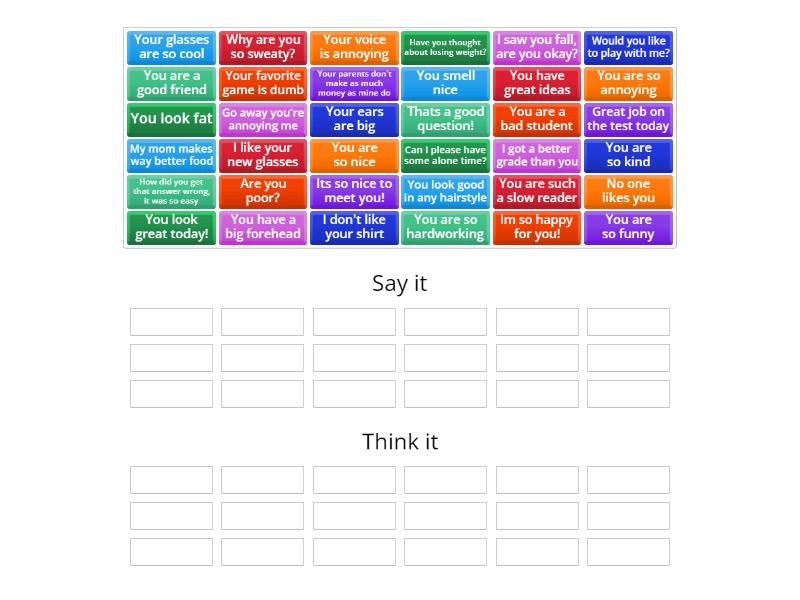Select the 'No one likes you' tile
The width and height of the screenshot is (800, 600).
(x=628, y=191)
